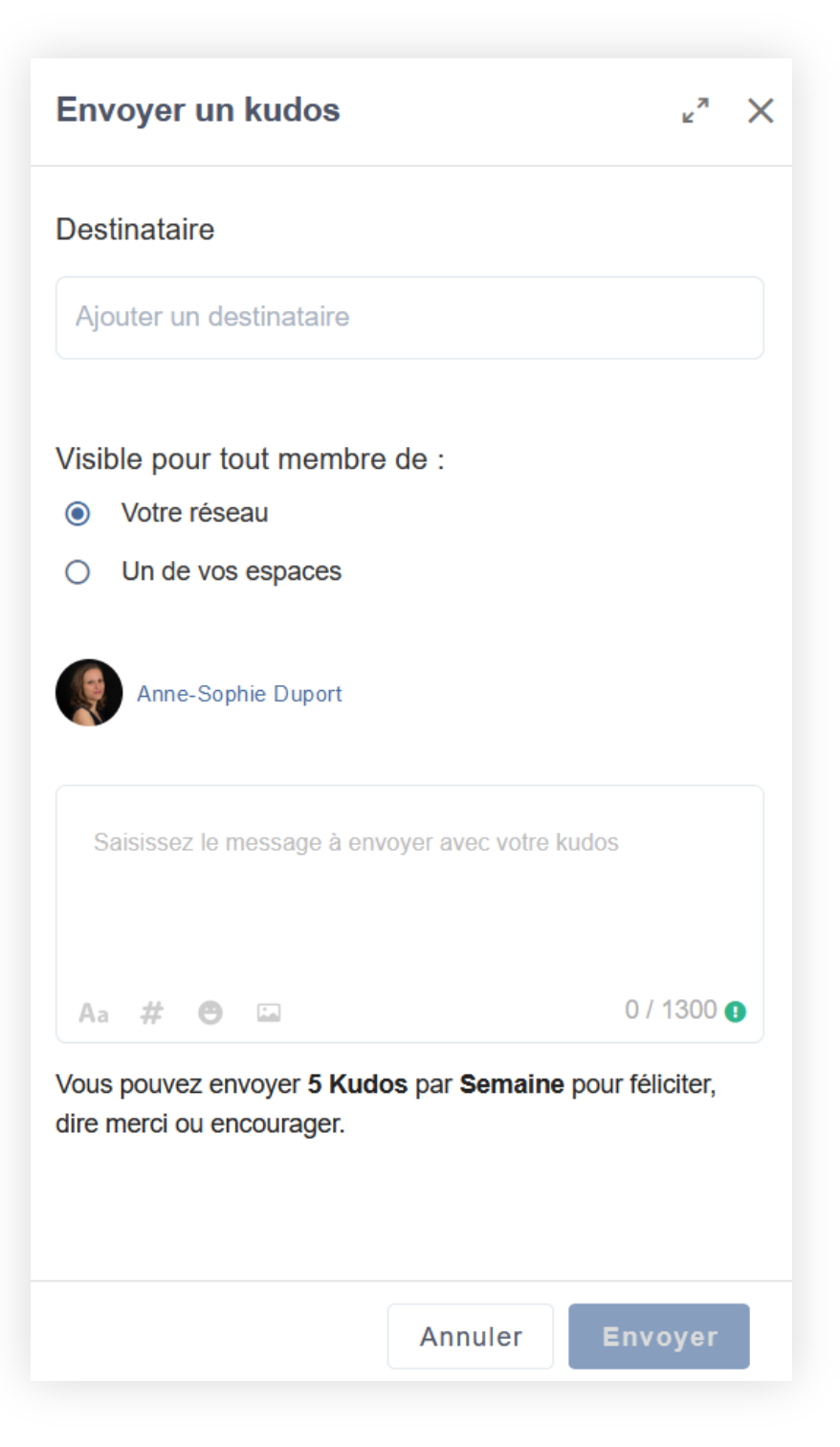Viewport: 840px width, 1447px height.
Task: Attach an image to the kudos
Action: (x=269, y=1013)
